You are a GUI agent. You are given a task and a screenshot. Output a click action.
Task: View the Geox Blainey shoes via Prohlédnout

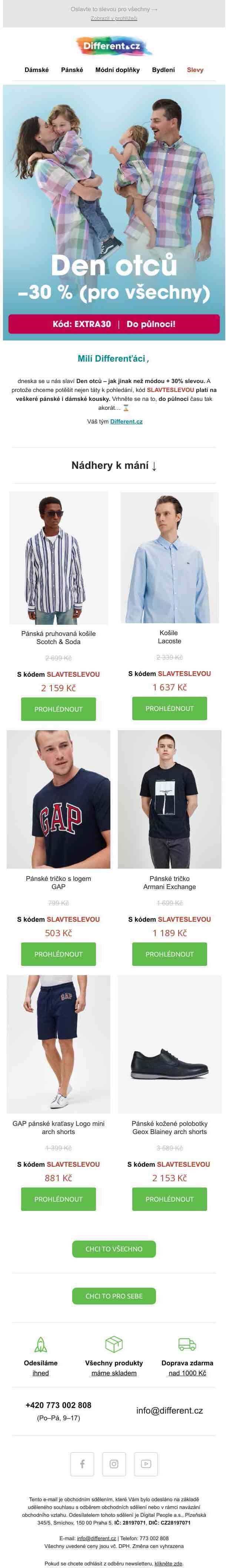point(170,1199)
